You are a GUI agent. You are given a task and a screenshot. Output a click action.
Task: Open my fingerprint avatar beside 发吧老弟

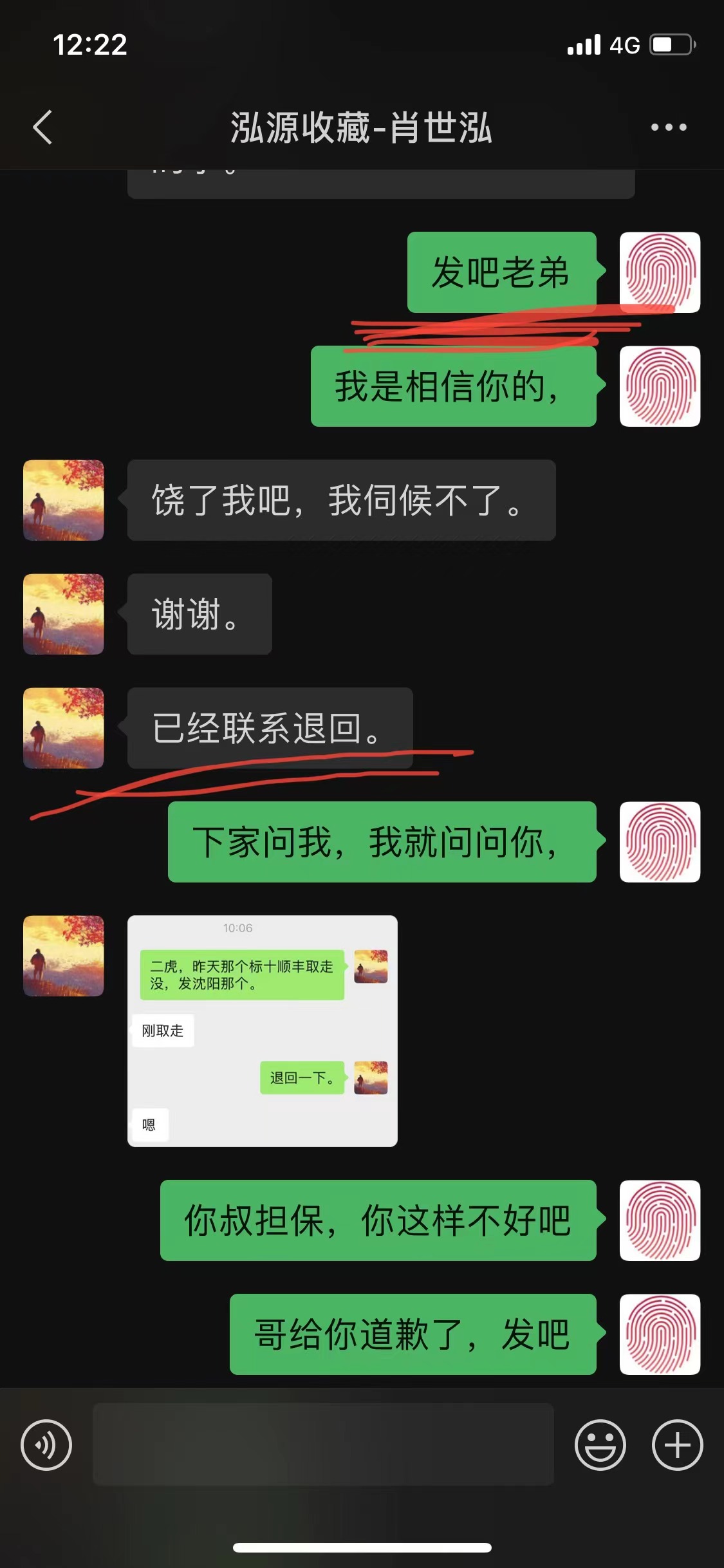pyautogui.click(x=660, y=272)
